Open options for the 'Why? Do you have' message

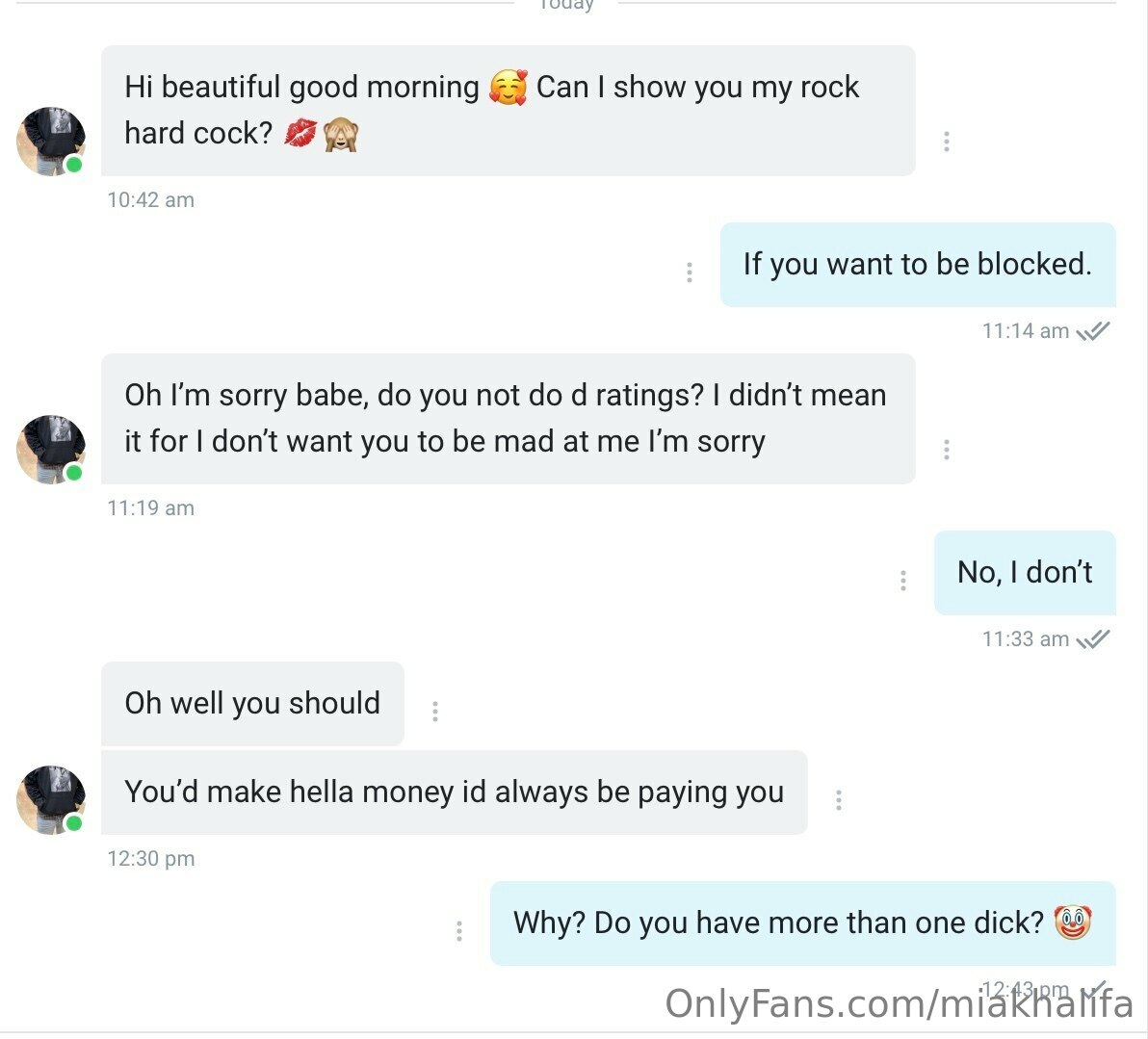tap(459, 931)
